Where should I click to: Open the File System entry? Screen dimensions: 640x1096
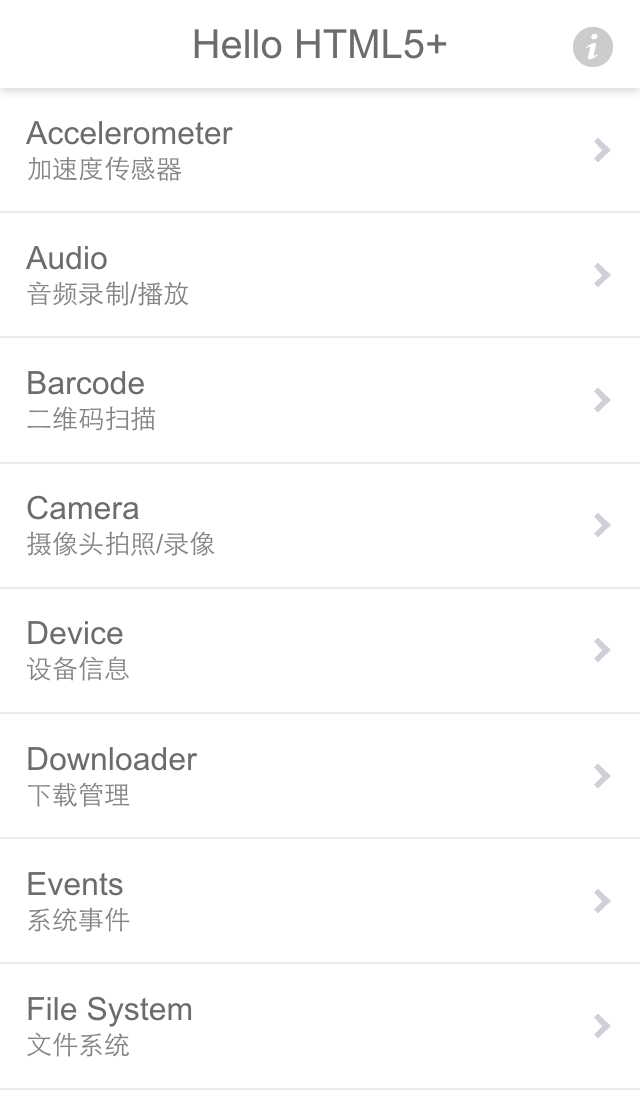coord(320,1026)
